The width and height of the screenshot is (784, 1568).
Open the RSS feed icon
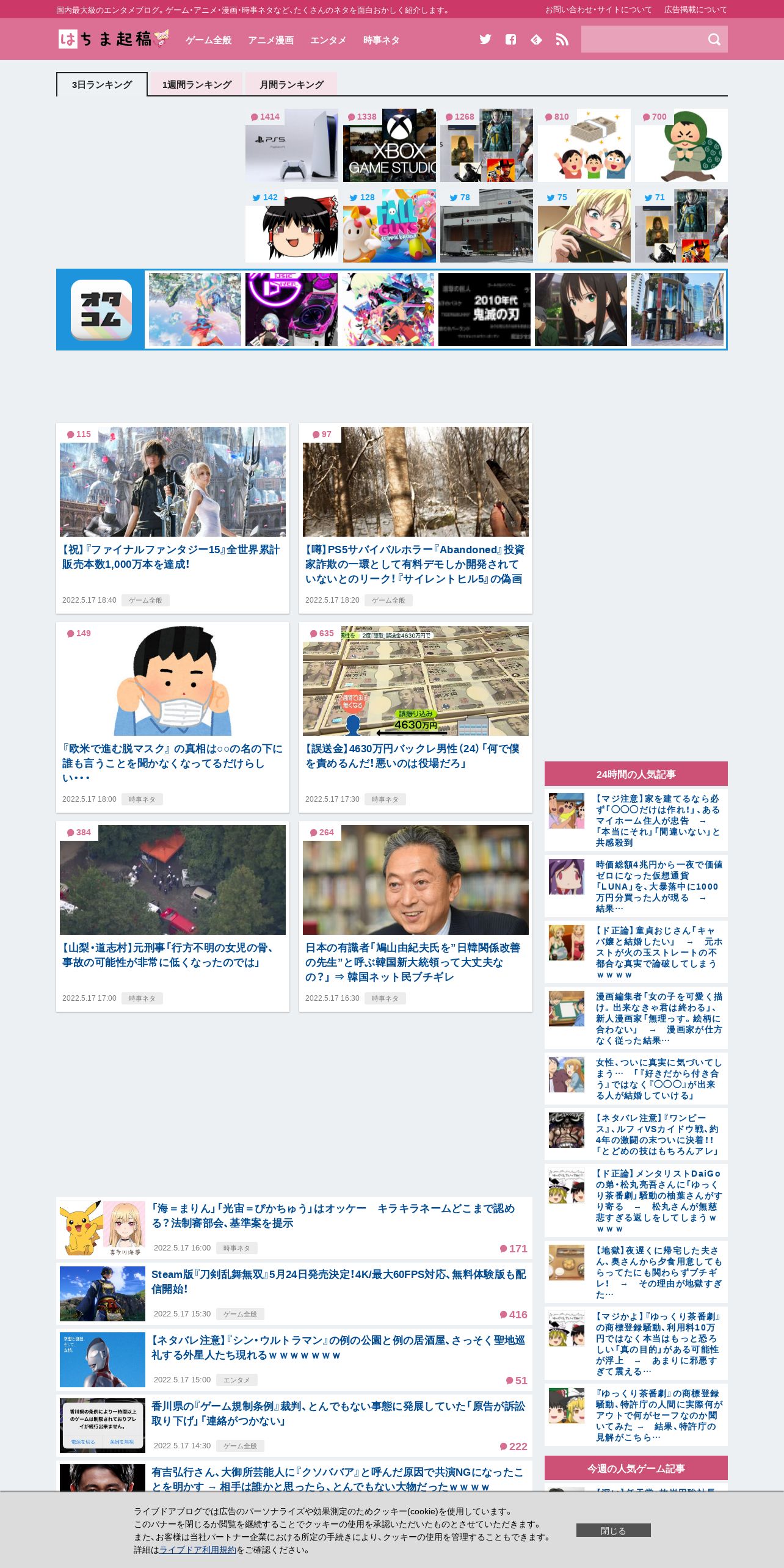562,40
